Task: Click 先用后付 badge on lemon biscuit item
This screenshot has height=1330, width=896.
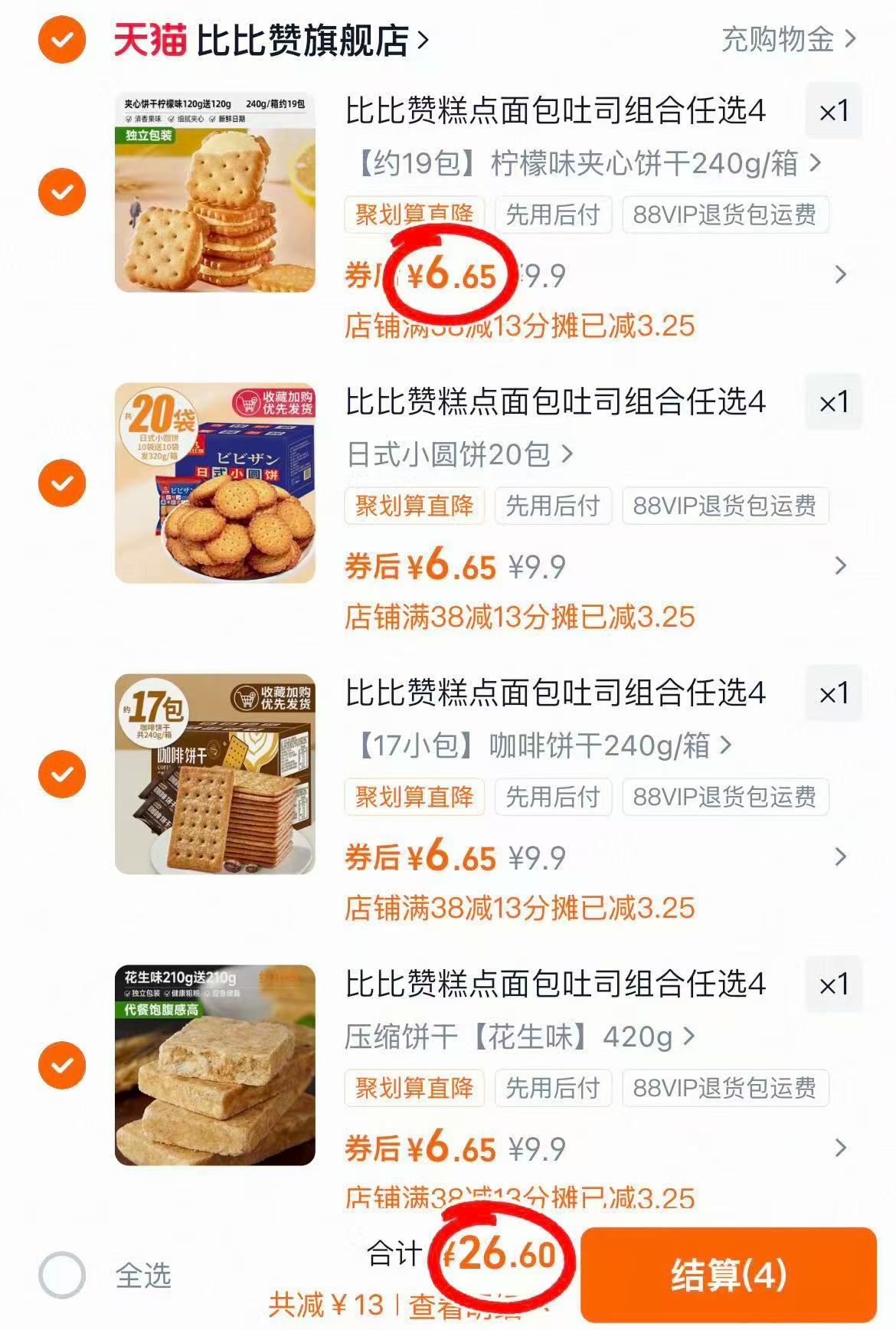Action: click(553, 215)
